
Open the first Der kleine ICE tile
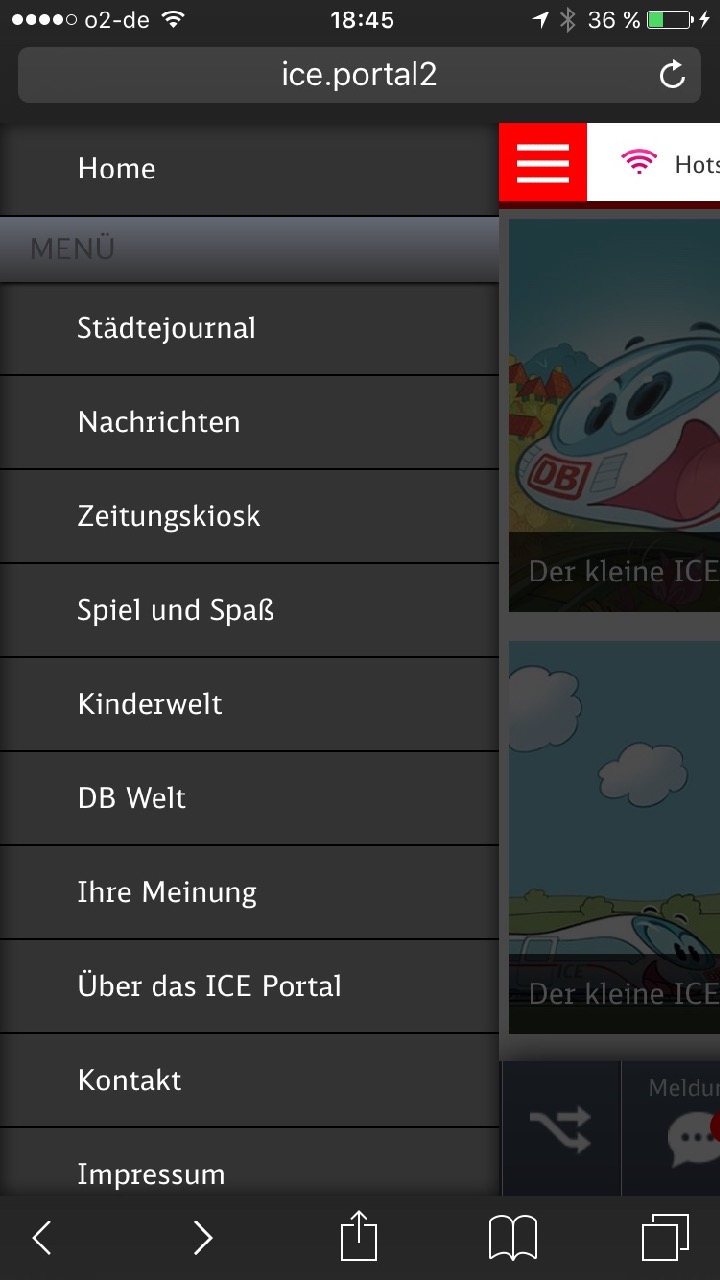coord(614,415)
